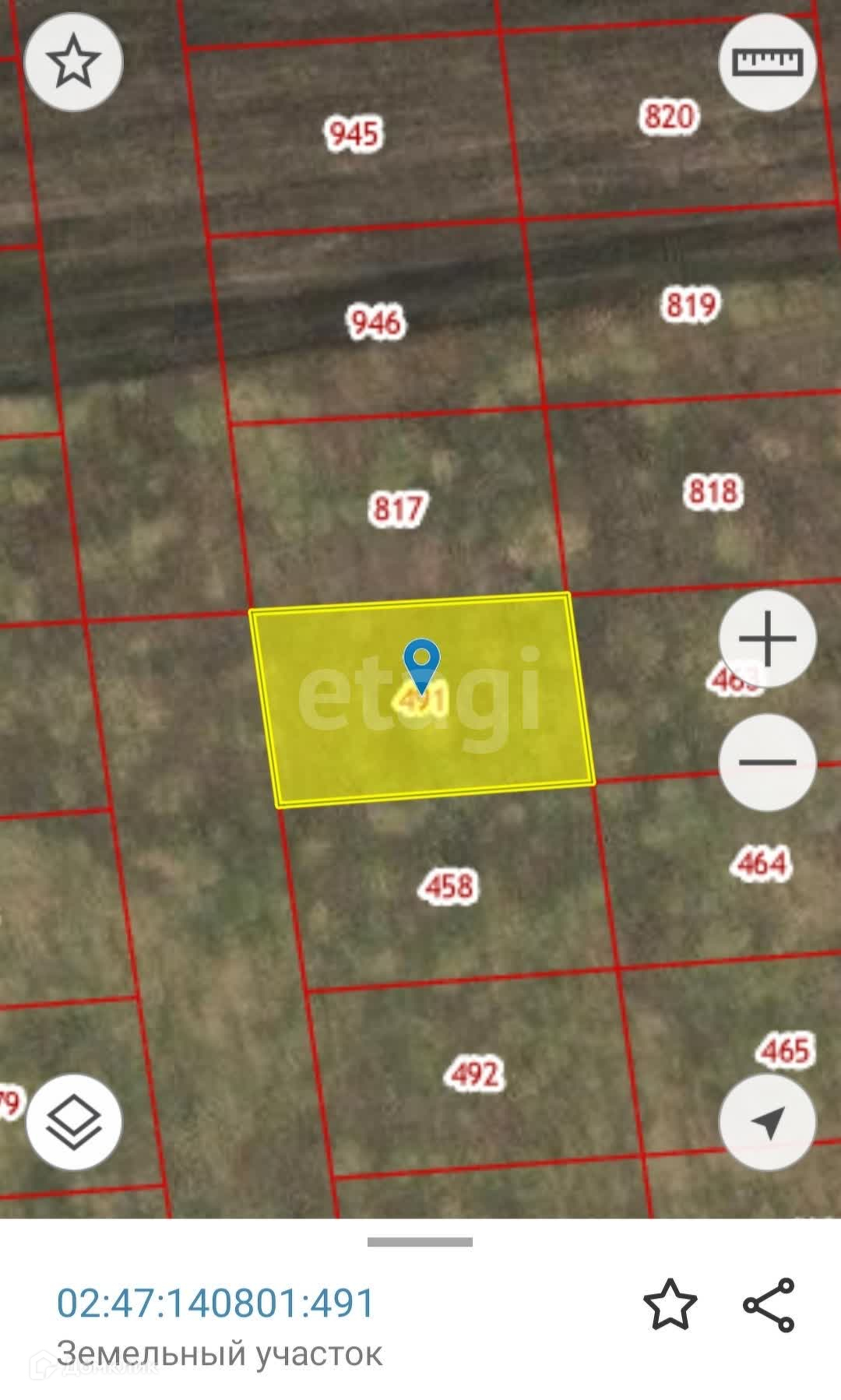Image resolution: width=841 pixels, height=1400 pixels.
Task: Open the ruler measurement tool
Action: point(767,62)
